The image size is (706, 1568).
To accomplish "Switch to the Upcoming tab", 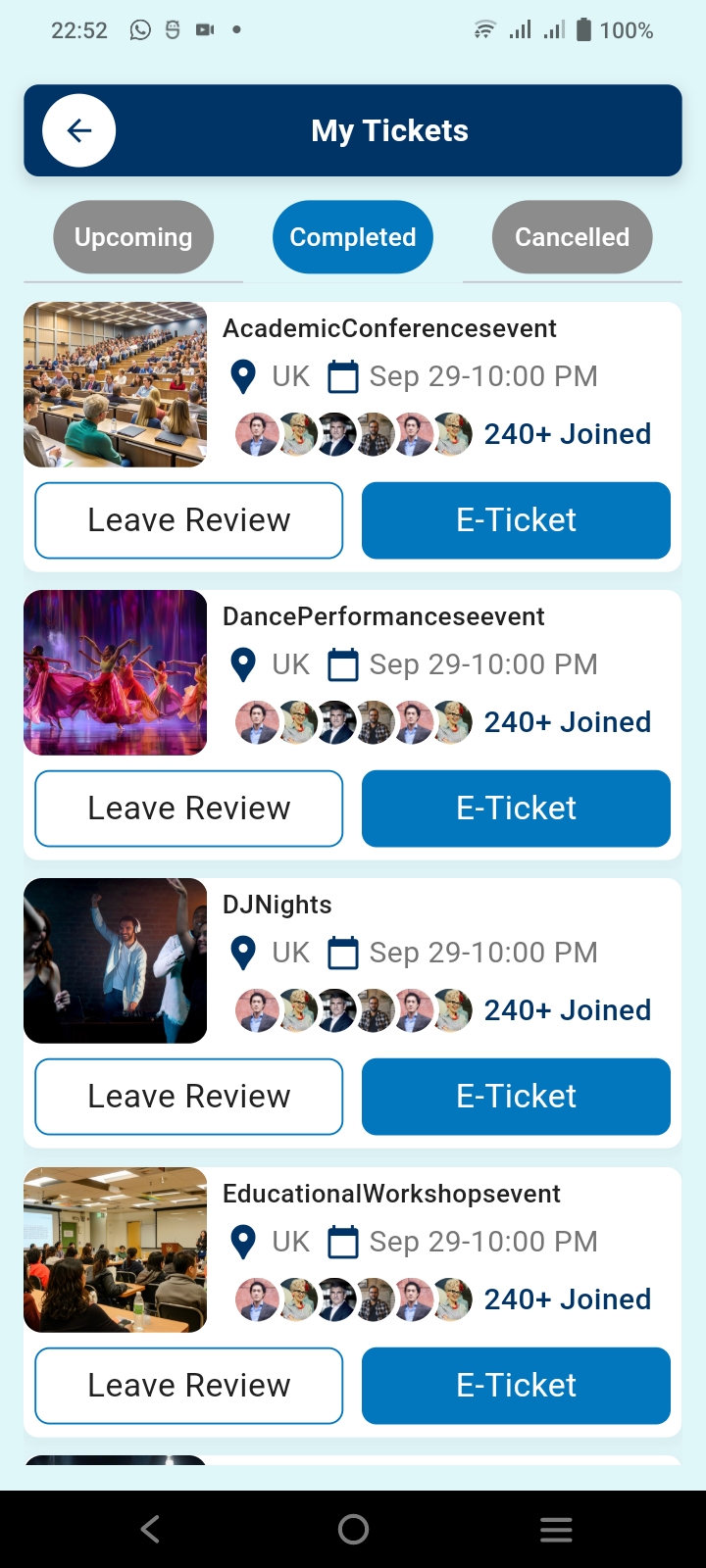I will point(133,236).
